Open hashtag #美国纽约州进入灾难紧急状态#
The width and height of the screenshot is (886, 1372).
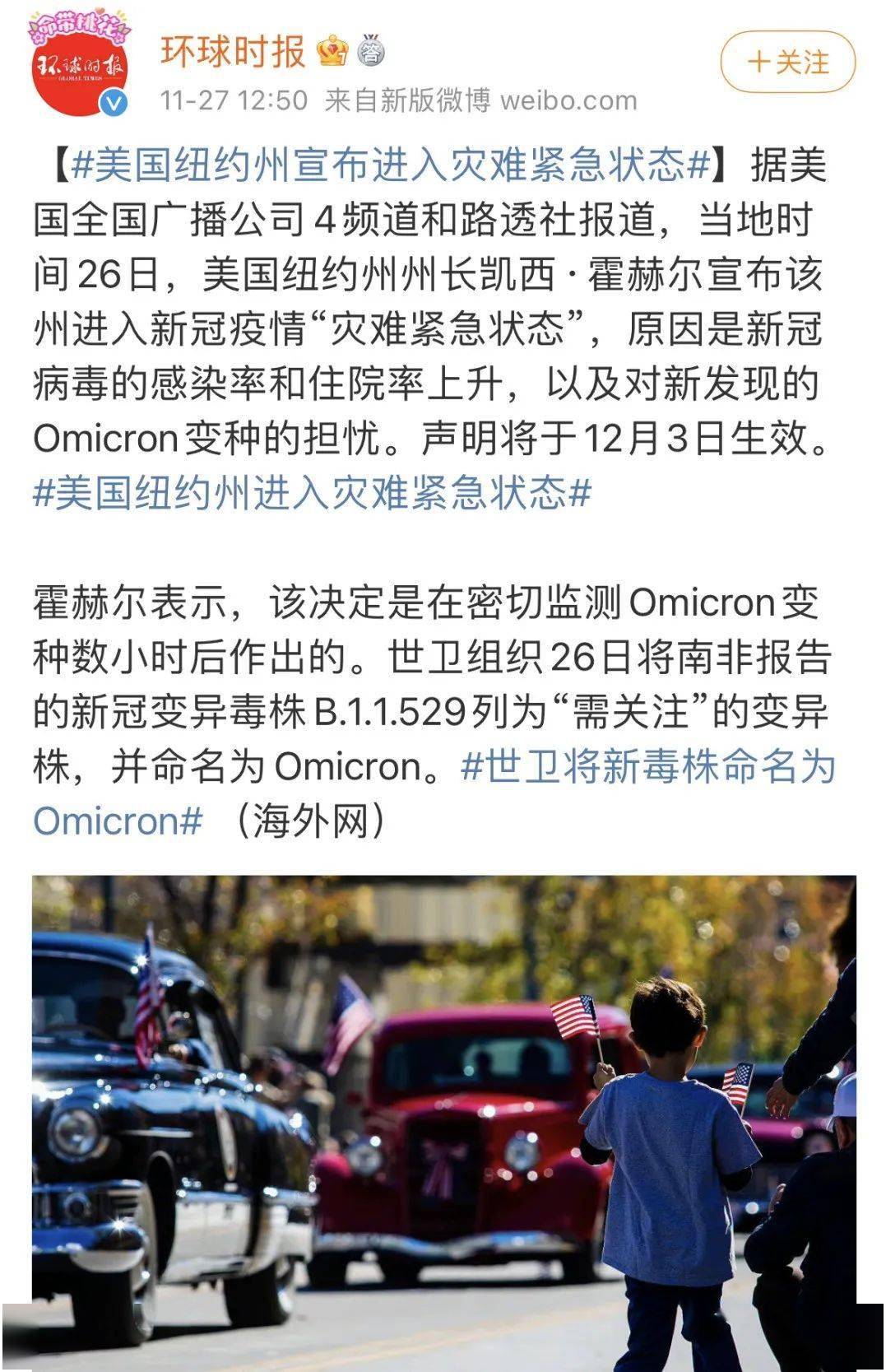point(312,493)
